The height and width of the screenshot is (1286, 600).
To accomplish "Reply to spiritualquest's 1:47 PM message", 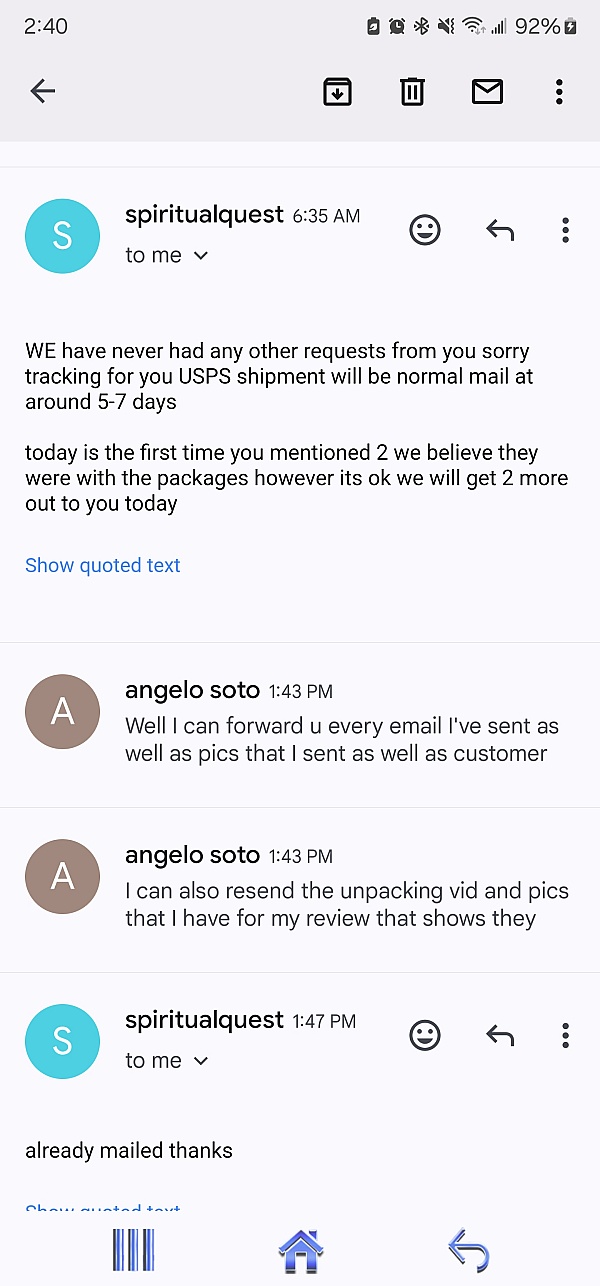I will 500,1036.
